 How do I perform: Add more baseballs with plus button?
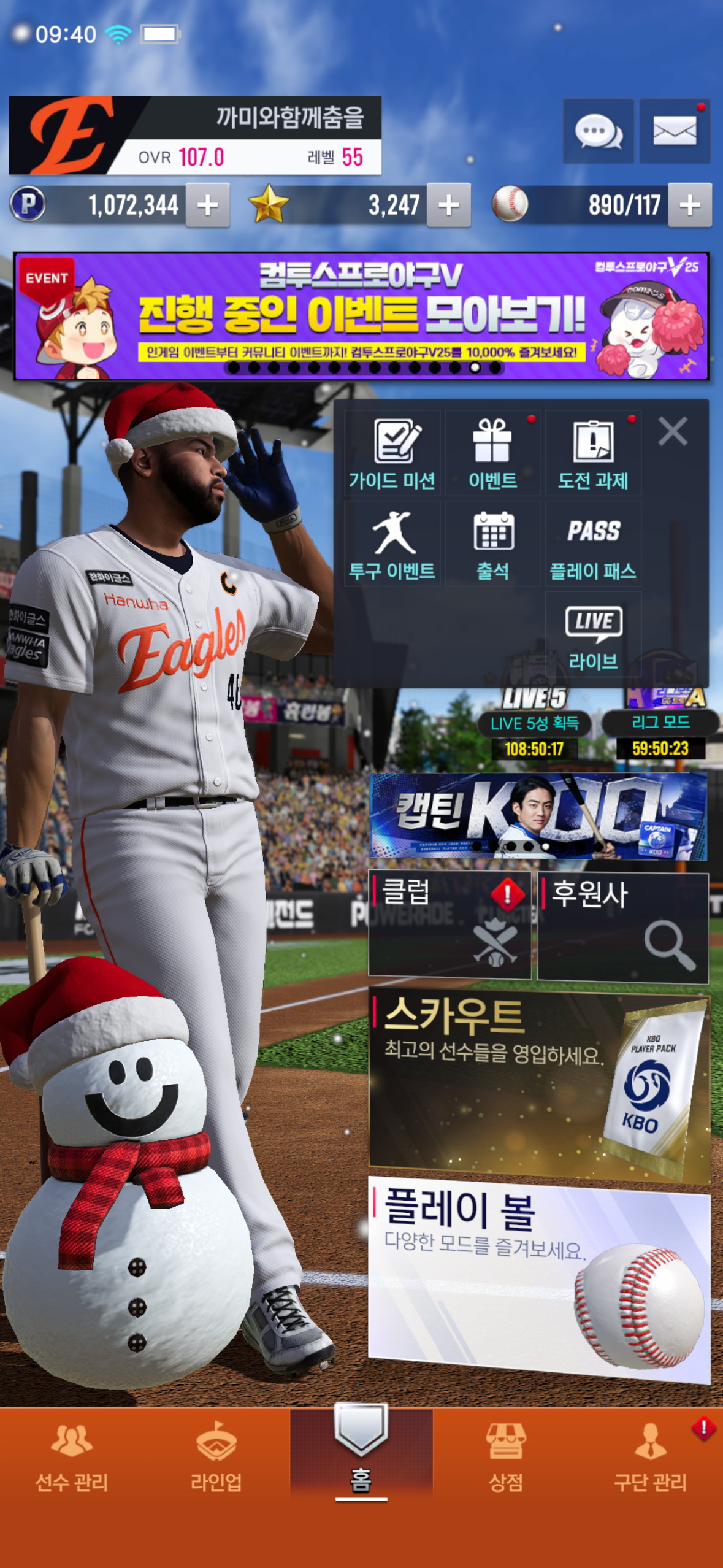(690, 206)
